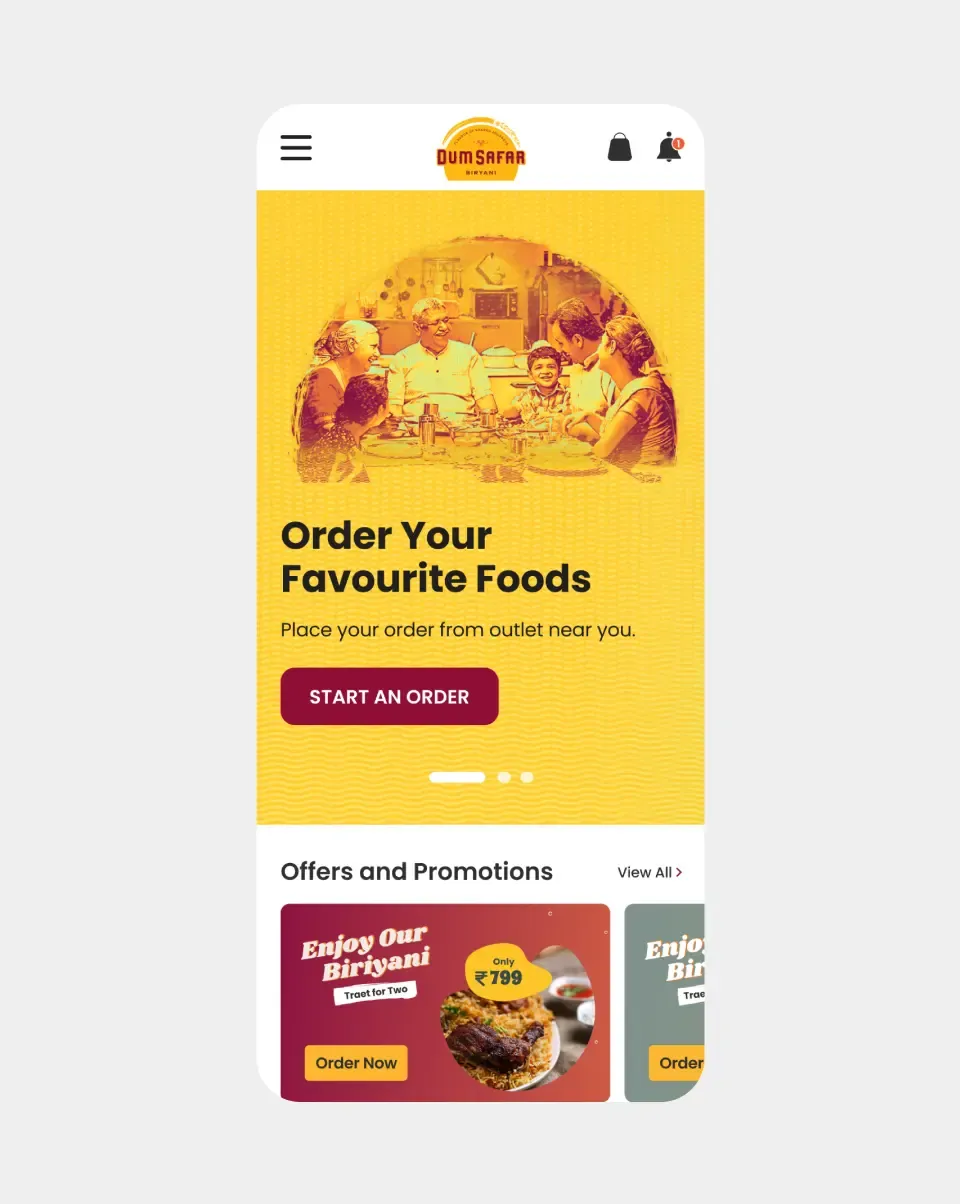Image resolution: width=960 pixels, height=1204 pixels.
Task: Tap the START AN ORDER button
Action: pos(389,697)
